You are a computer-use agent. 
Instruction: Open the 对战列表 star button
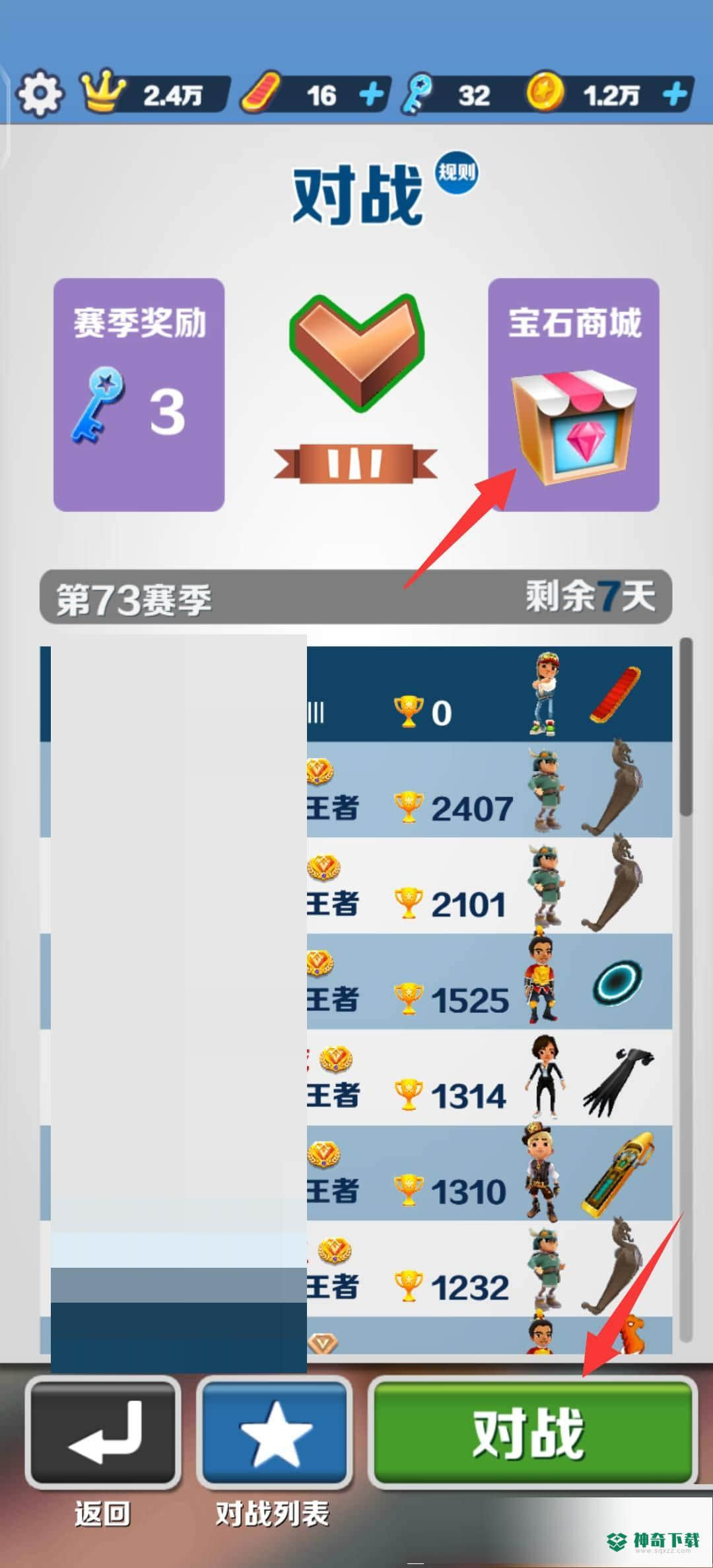(x=275, y=1432)
